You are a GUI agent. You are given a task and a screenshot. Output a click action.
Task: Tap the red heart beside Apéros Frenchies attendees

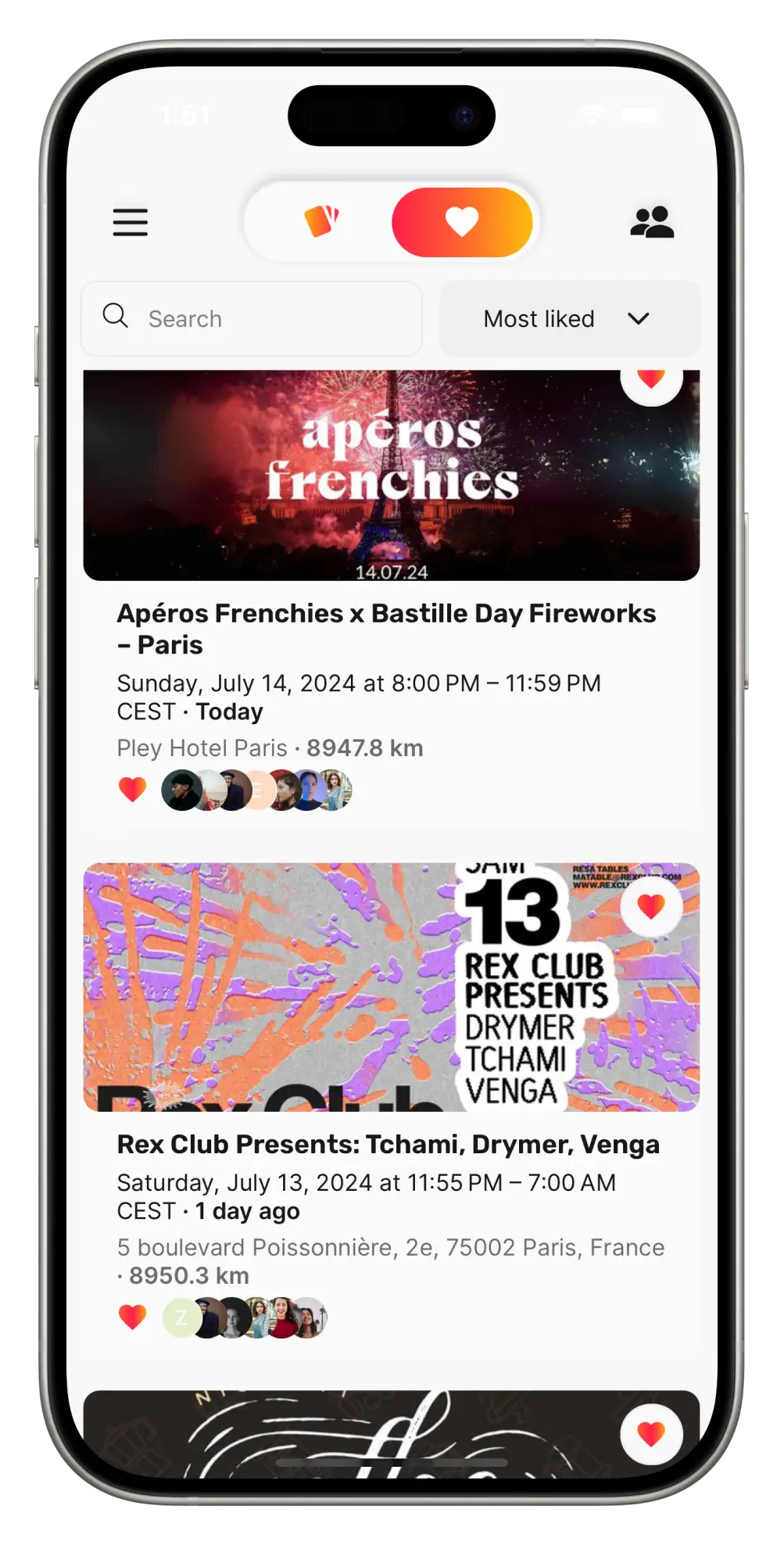133,790
